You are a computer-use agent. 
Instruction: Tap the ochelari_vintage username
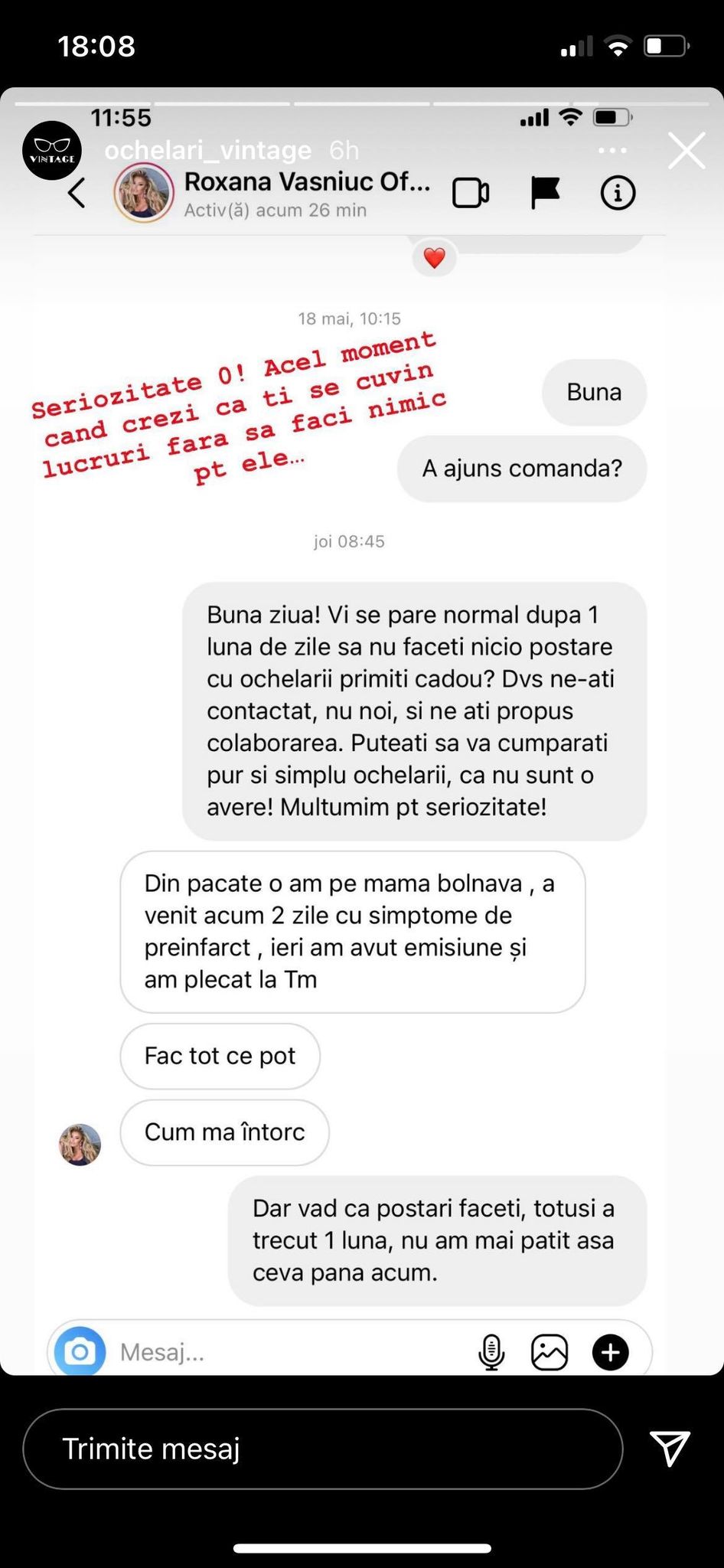tap(207, 150)
